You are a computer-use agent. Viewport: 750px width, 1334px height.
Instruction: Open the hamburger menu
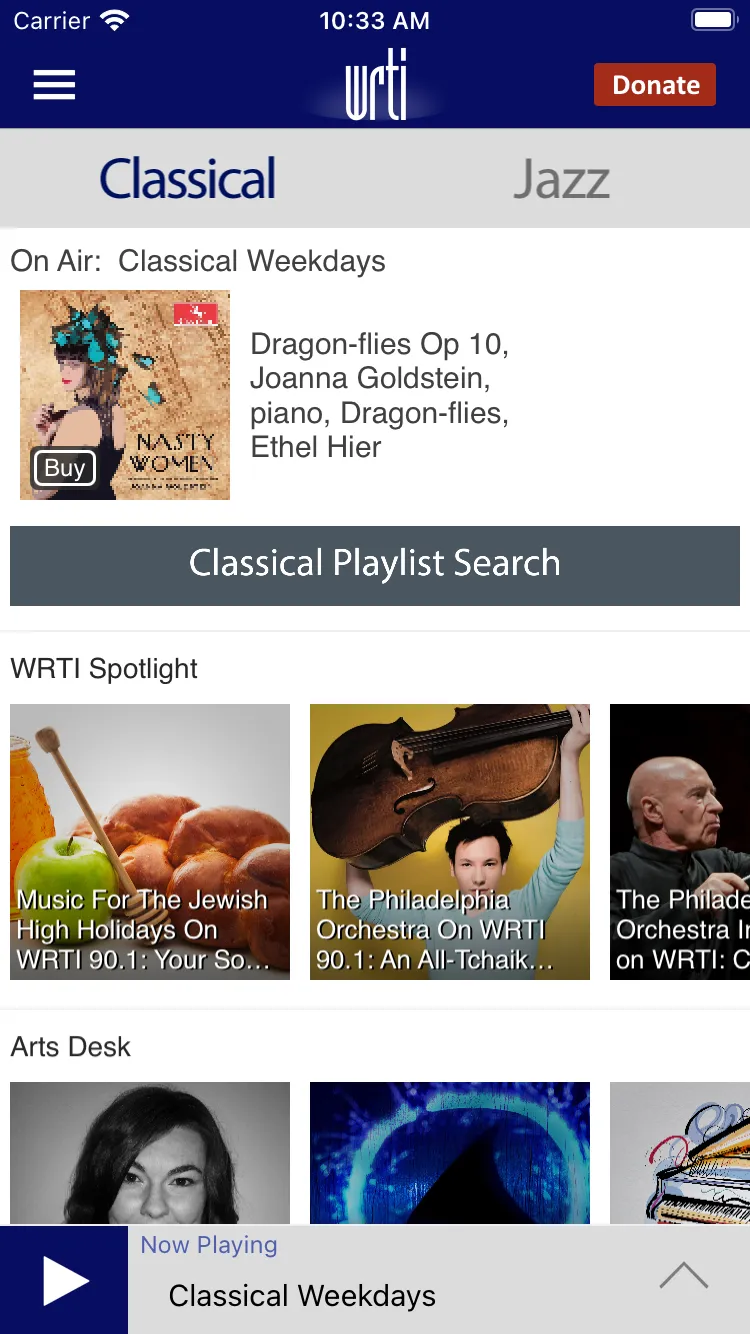click(54, 85)
